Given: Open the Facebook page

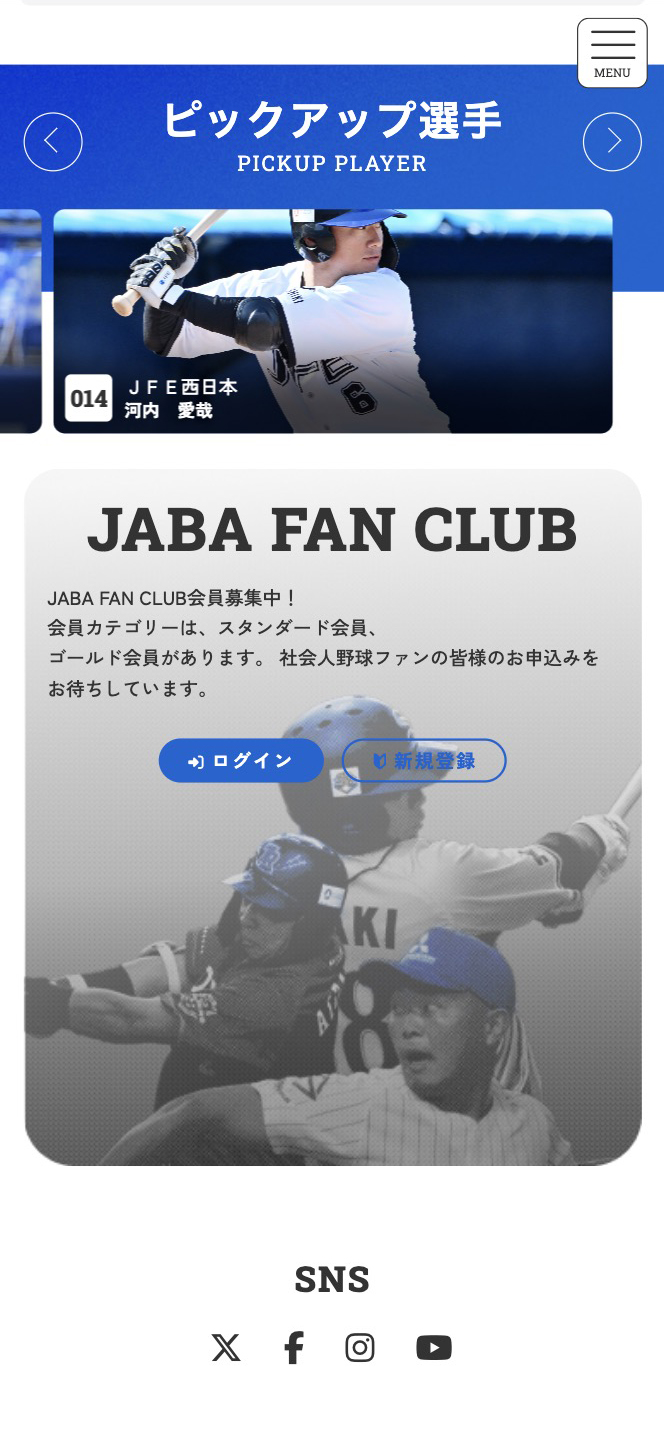Looking at the screenshot, I should (293, 1348).
